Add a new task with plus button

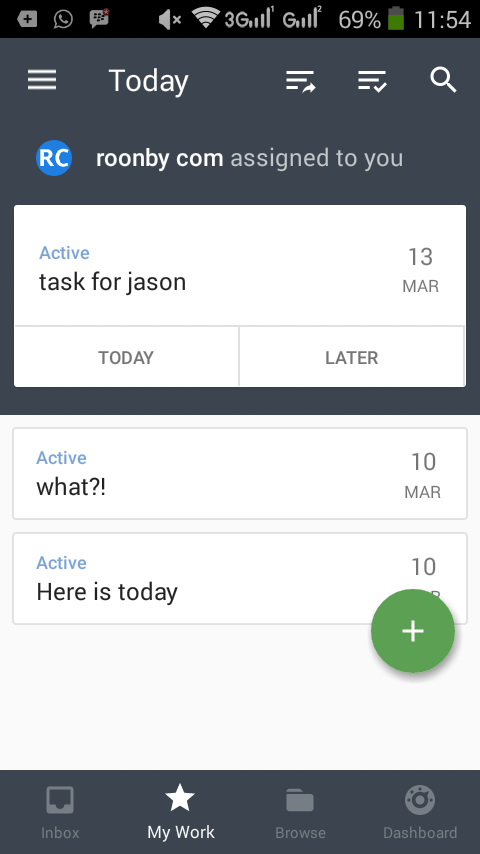point(412,631)
